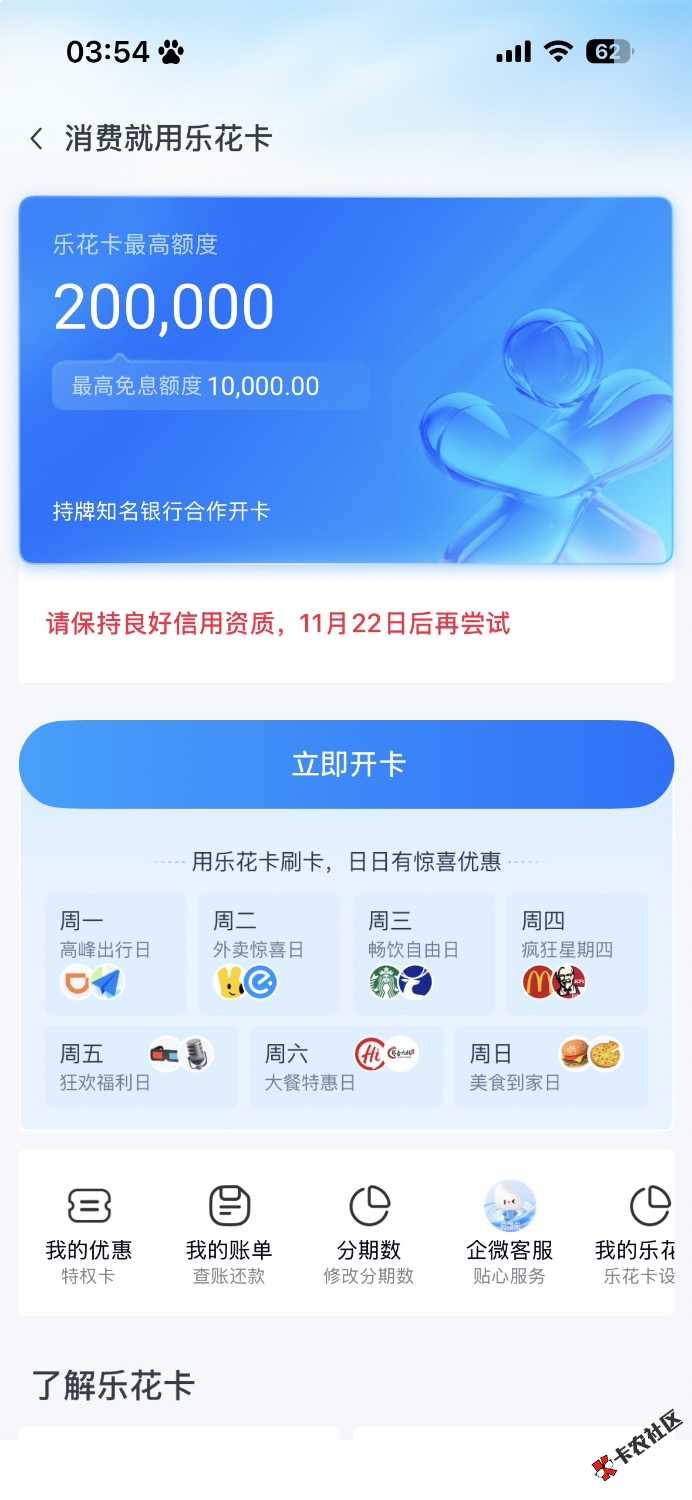Screen dimensions: 692x1500
Task: Open the 乐花卡最高额度 card
Action: click(x=346, y=380)
